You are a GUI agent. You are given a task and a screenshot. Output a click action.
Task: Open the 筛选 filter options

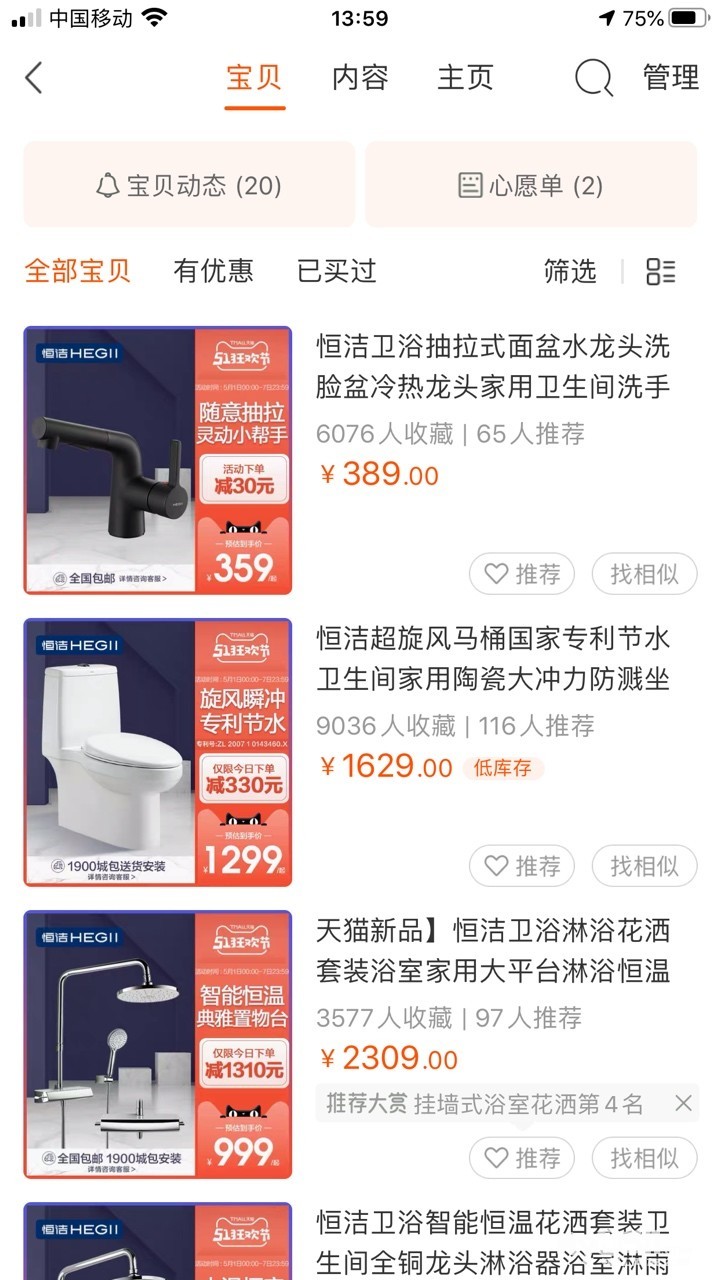(x=570, y=271)
